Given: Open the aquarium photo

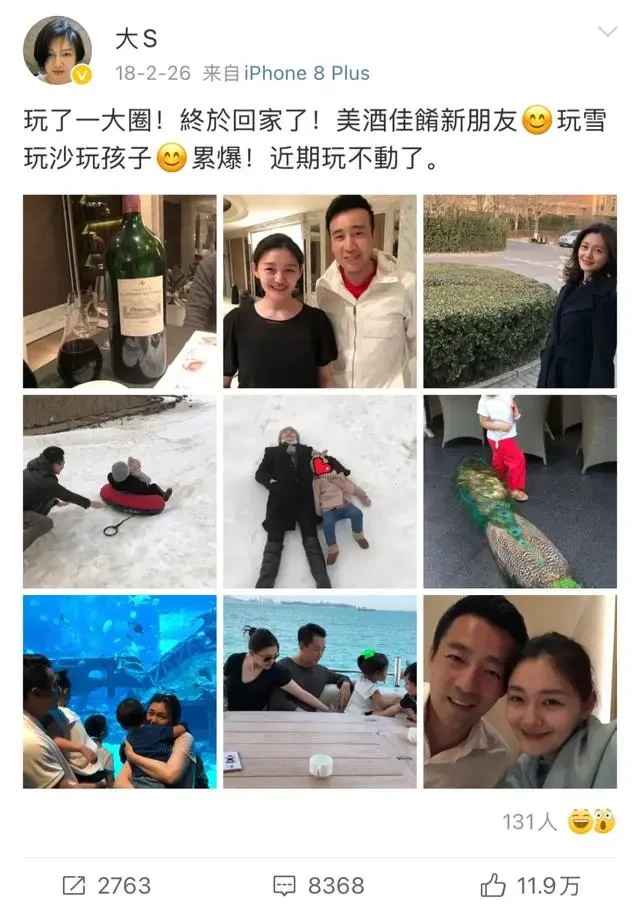Looking at the screenshot, I should tap(119, 691).
